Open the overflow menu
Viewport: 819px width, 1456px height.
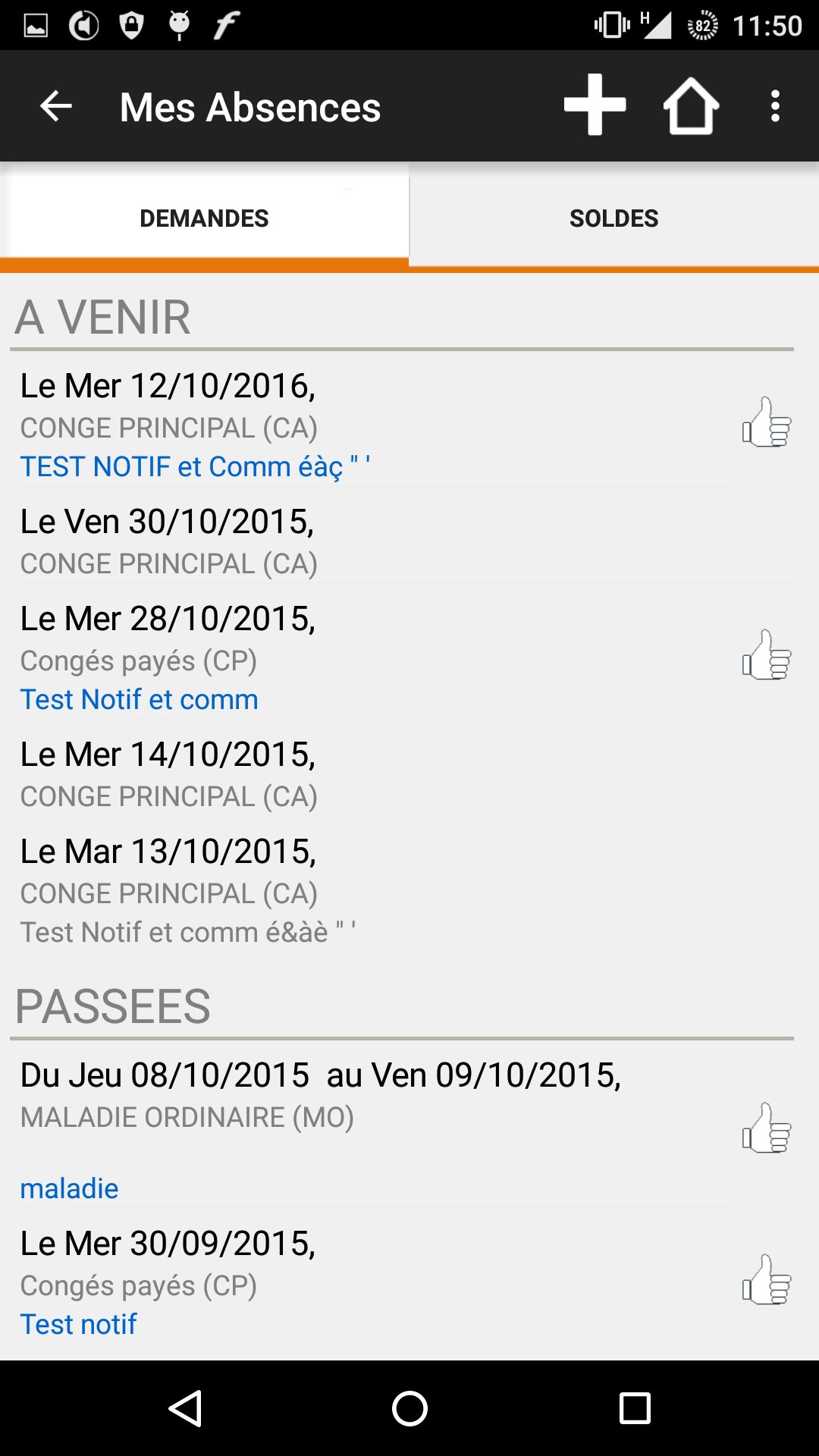pos(775,106)
